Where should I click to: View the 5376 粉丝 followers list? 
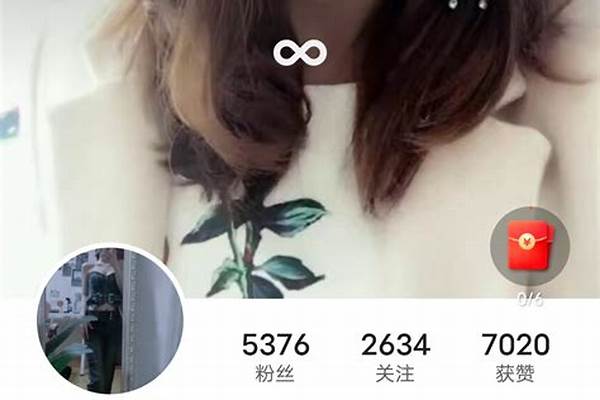click(276, 356)
